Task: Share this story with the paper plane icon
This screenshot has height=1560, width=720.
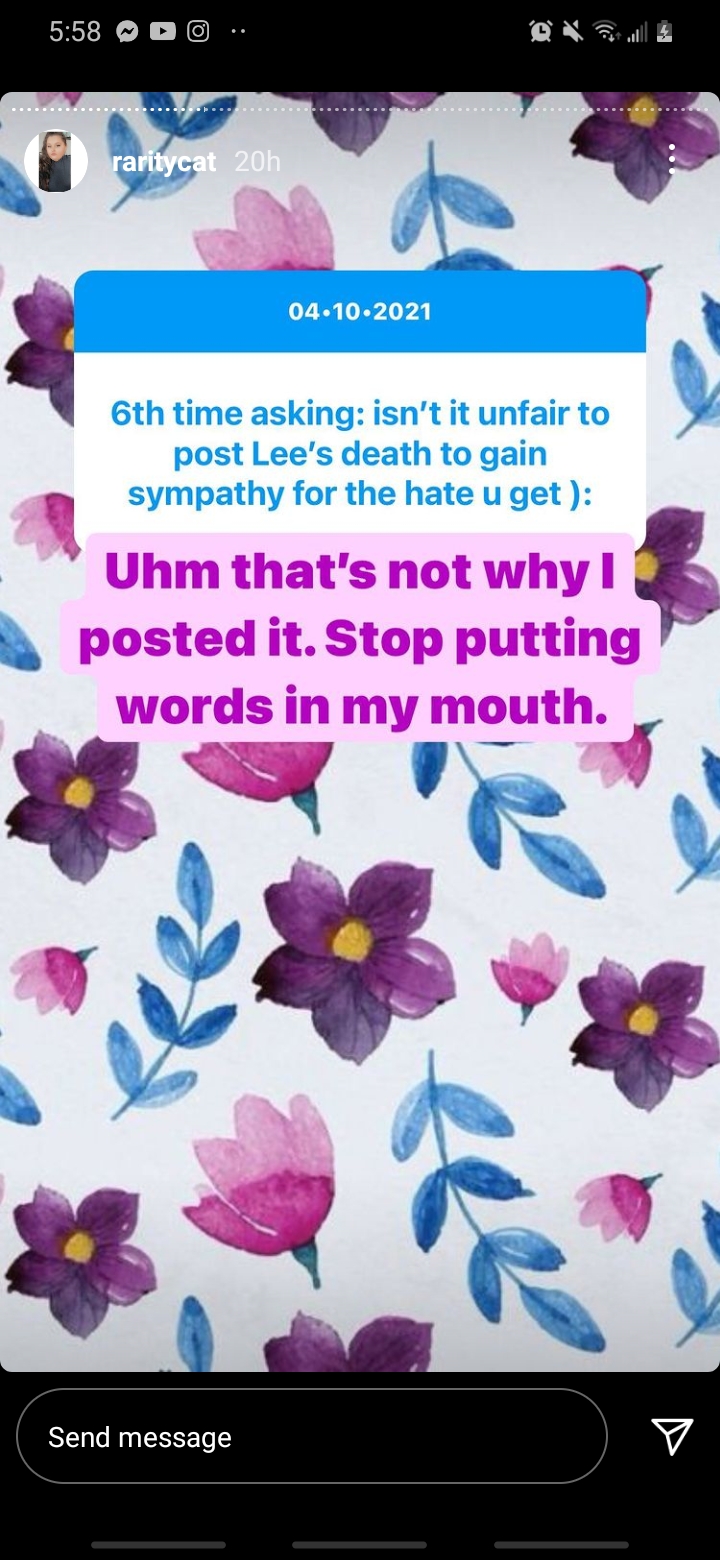Action: (672, 1435)
